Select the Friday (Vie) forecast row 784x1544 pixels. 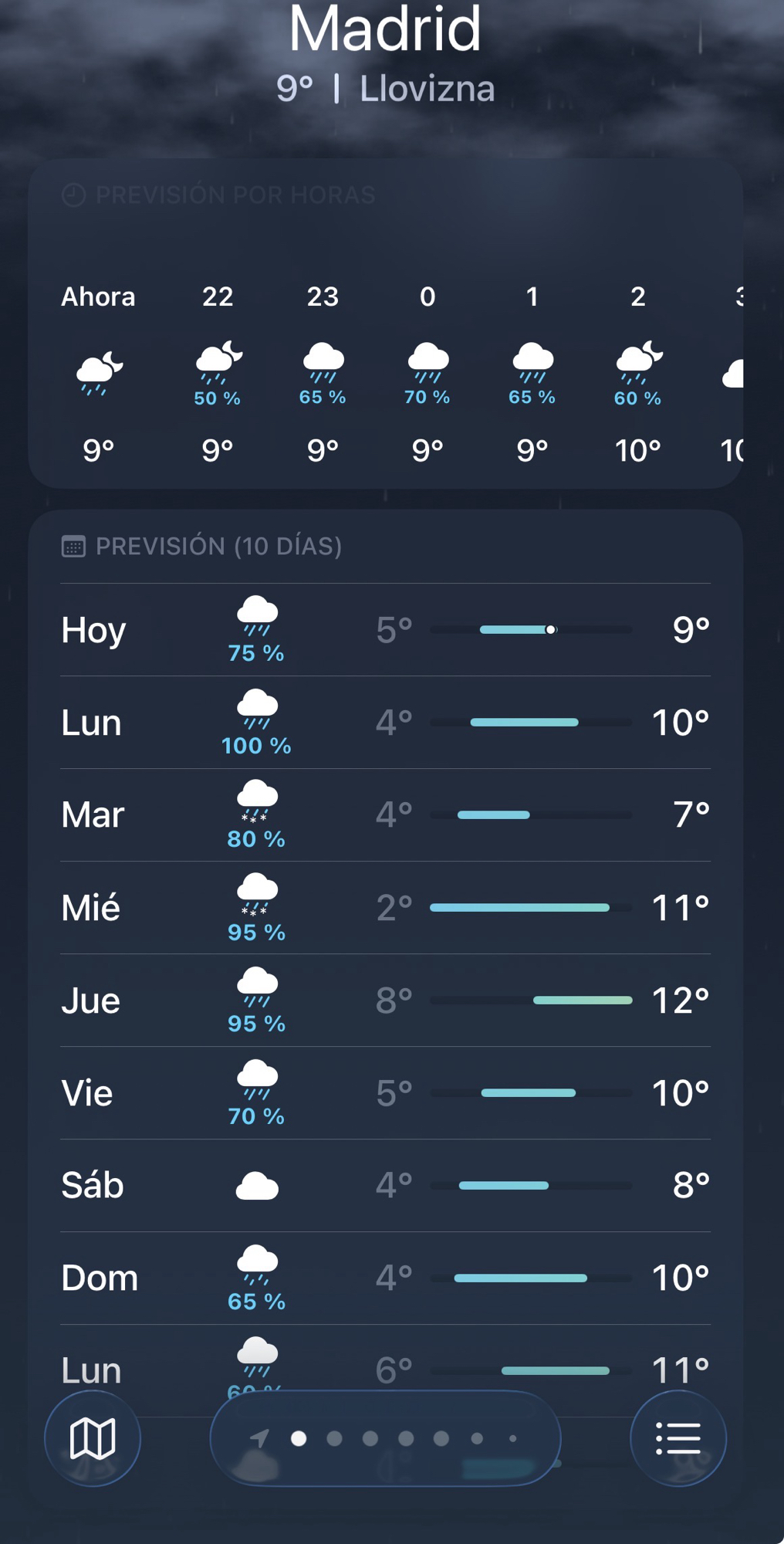click(386, 1093)
